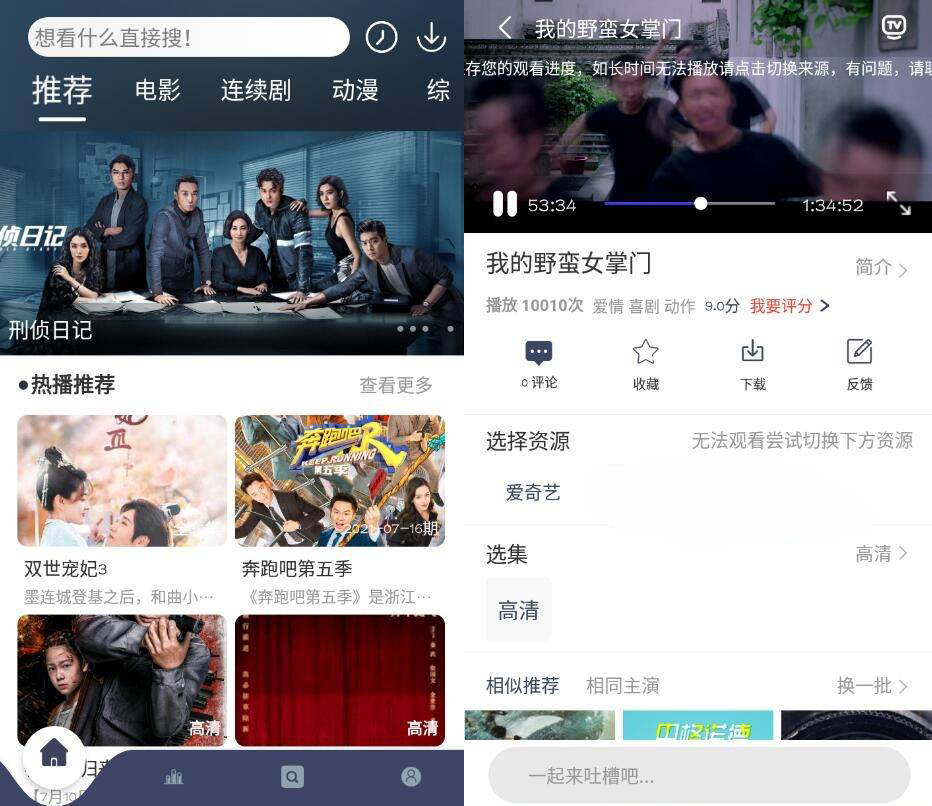Add the movie to 收藏
Viewport: 932px width, 806px height.
click(x=646, y=364)
